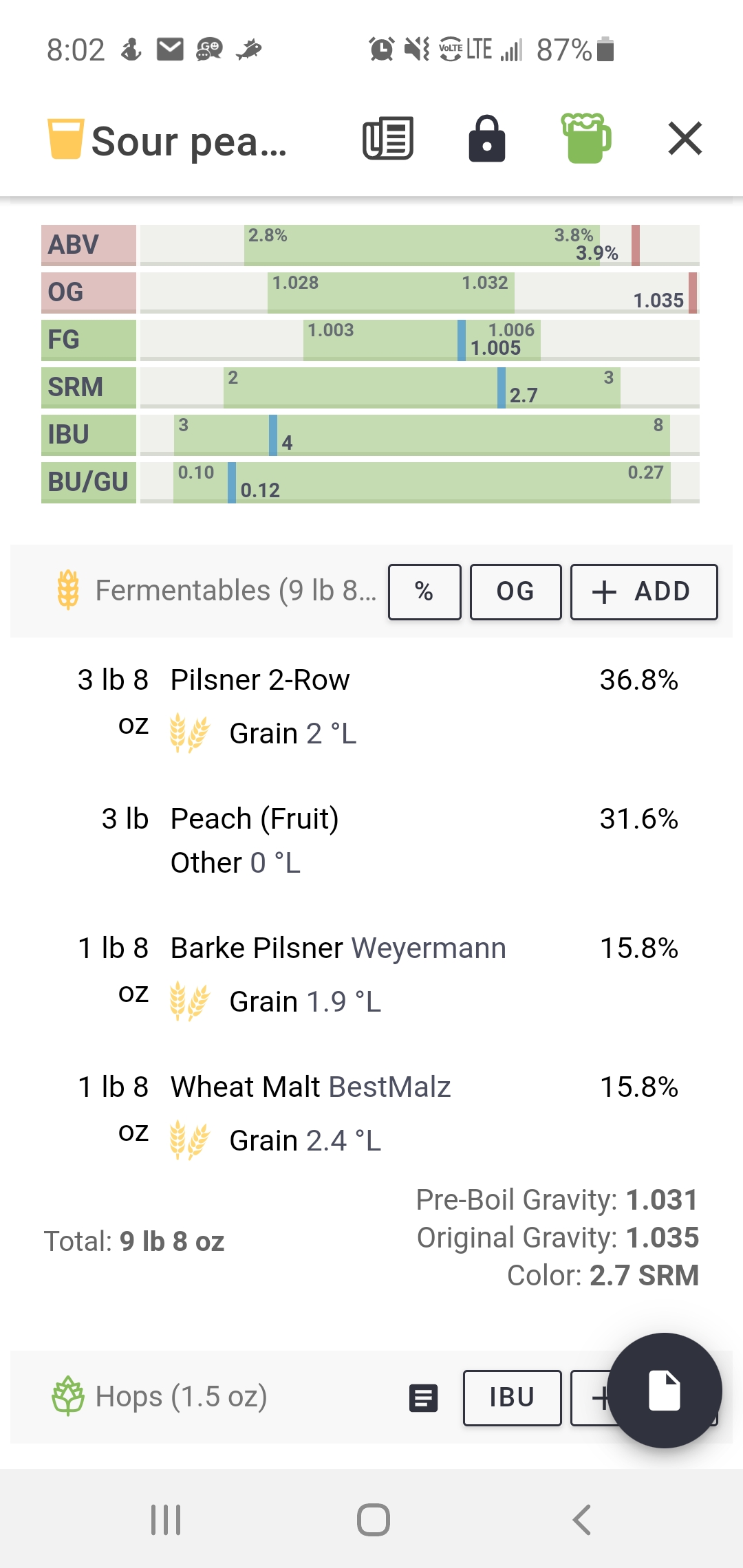
Task: Tap the green beer mug icon
Action: click(586, 138)
